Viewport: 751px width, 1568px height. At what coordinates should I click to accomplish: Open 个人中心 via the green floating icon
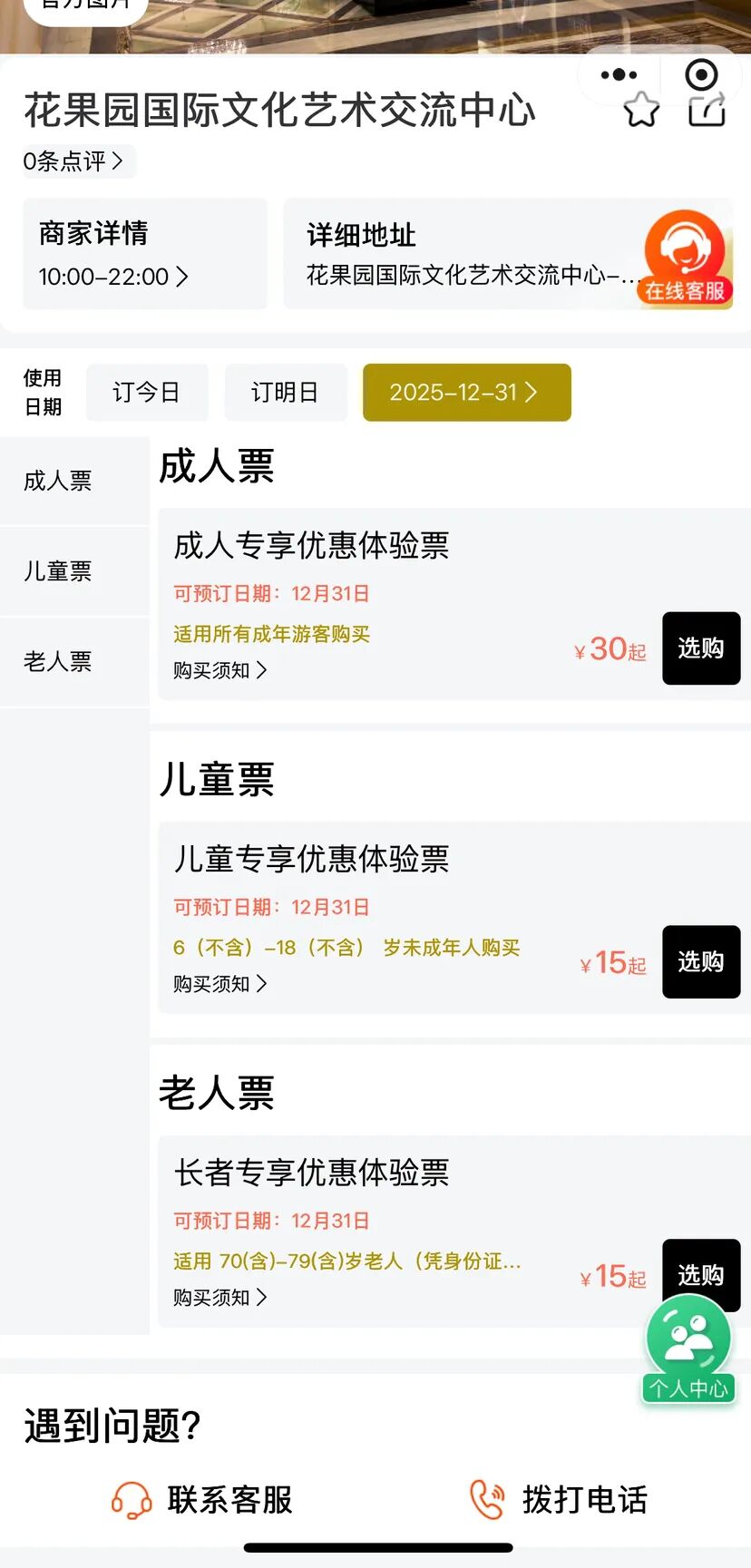(x=688, y=1335)
